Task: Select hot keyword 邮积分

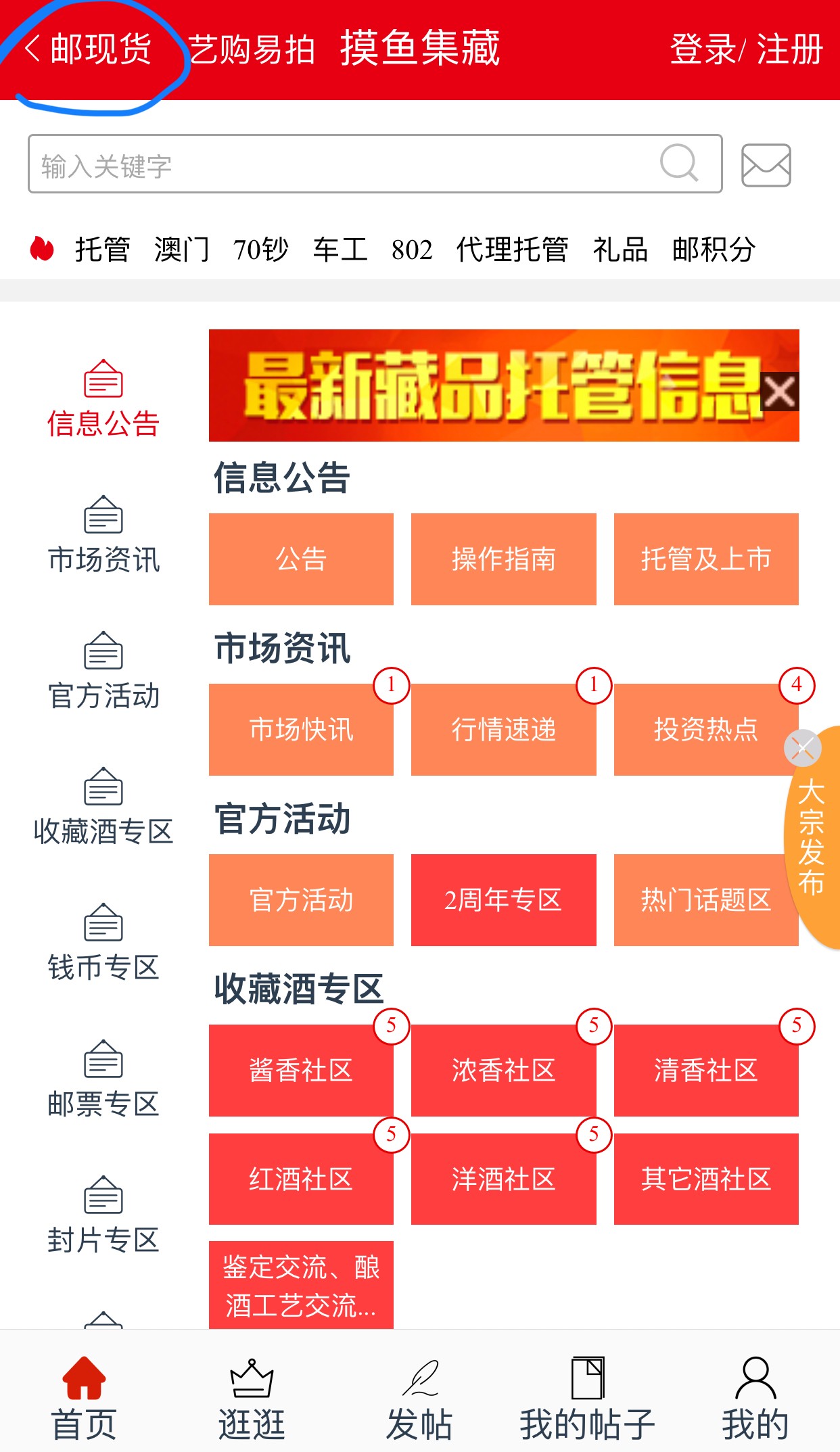Action: (x=714, y=250)
